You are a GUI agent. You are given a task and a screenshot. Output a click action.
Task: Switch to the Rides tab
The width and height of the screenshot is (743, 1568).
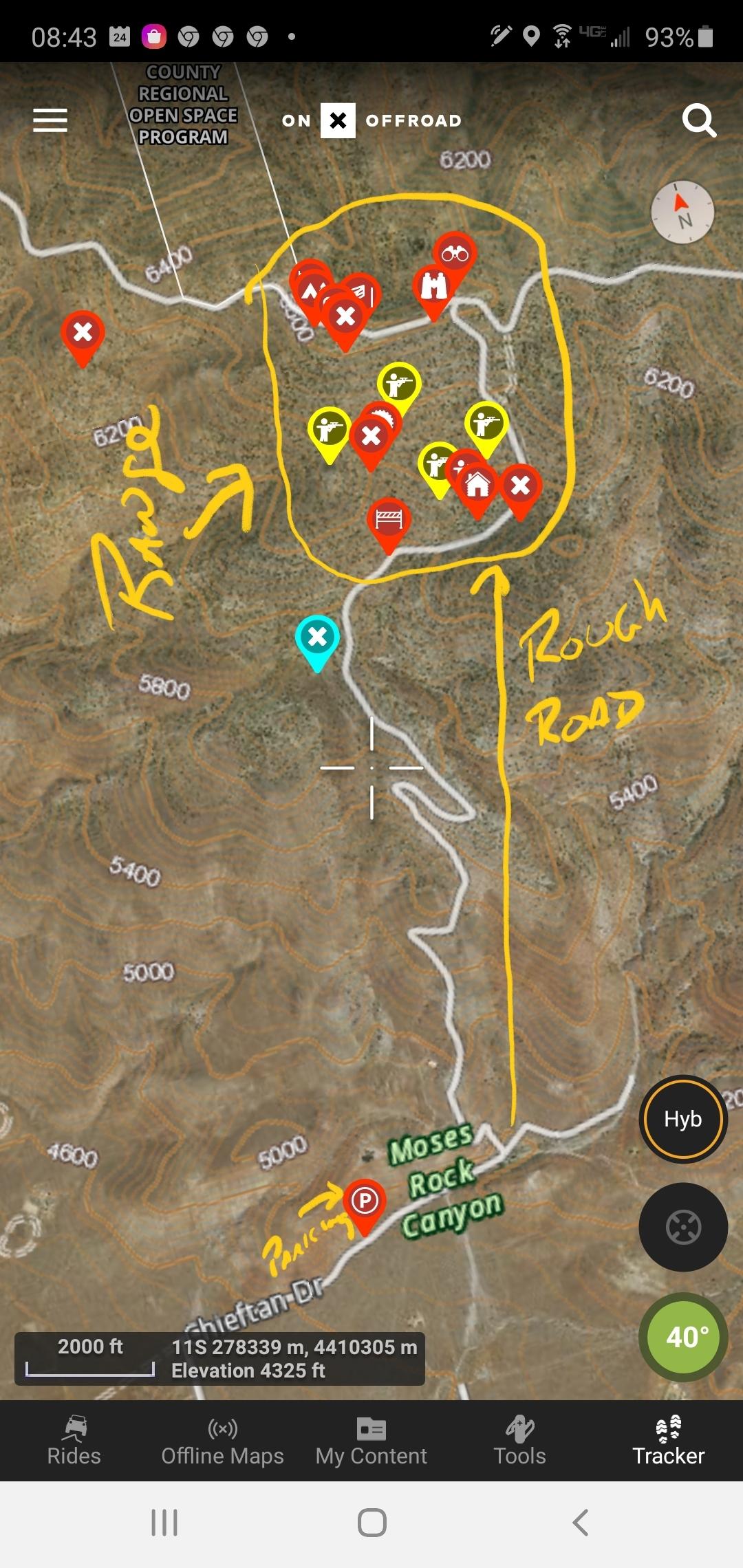tap(74, 1440)
